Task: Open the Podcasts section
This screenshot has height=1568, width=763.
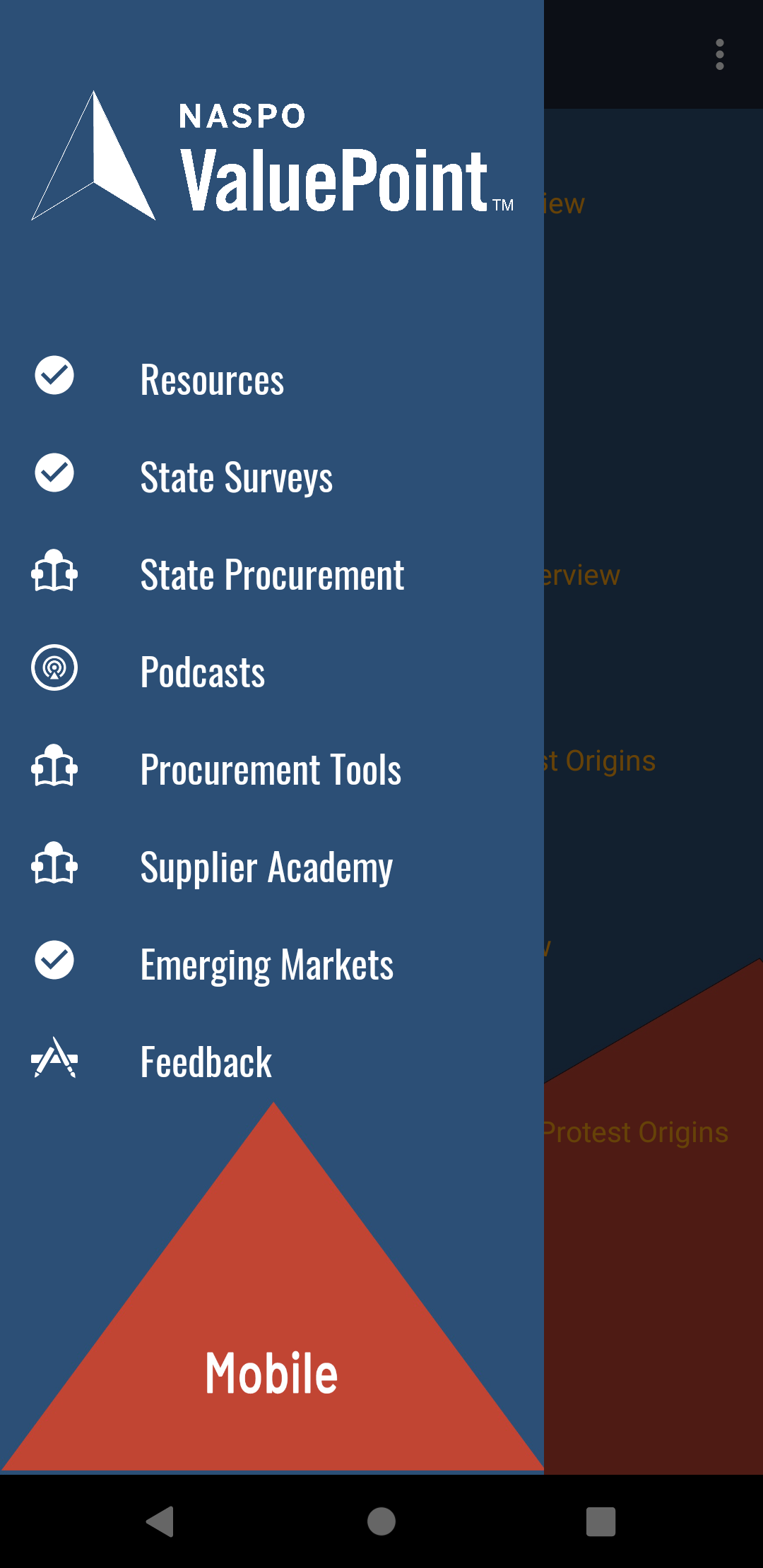Action: click(x=272, y=672)
